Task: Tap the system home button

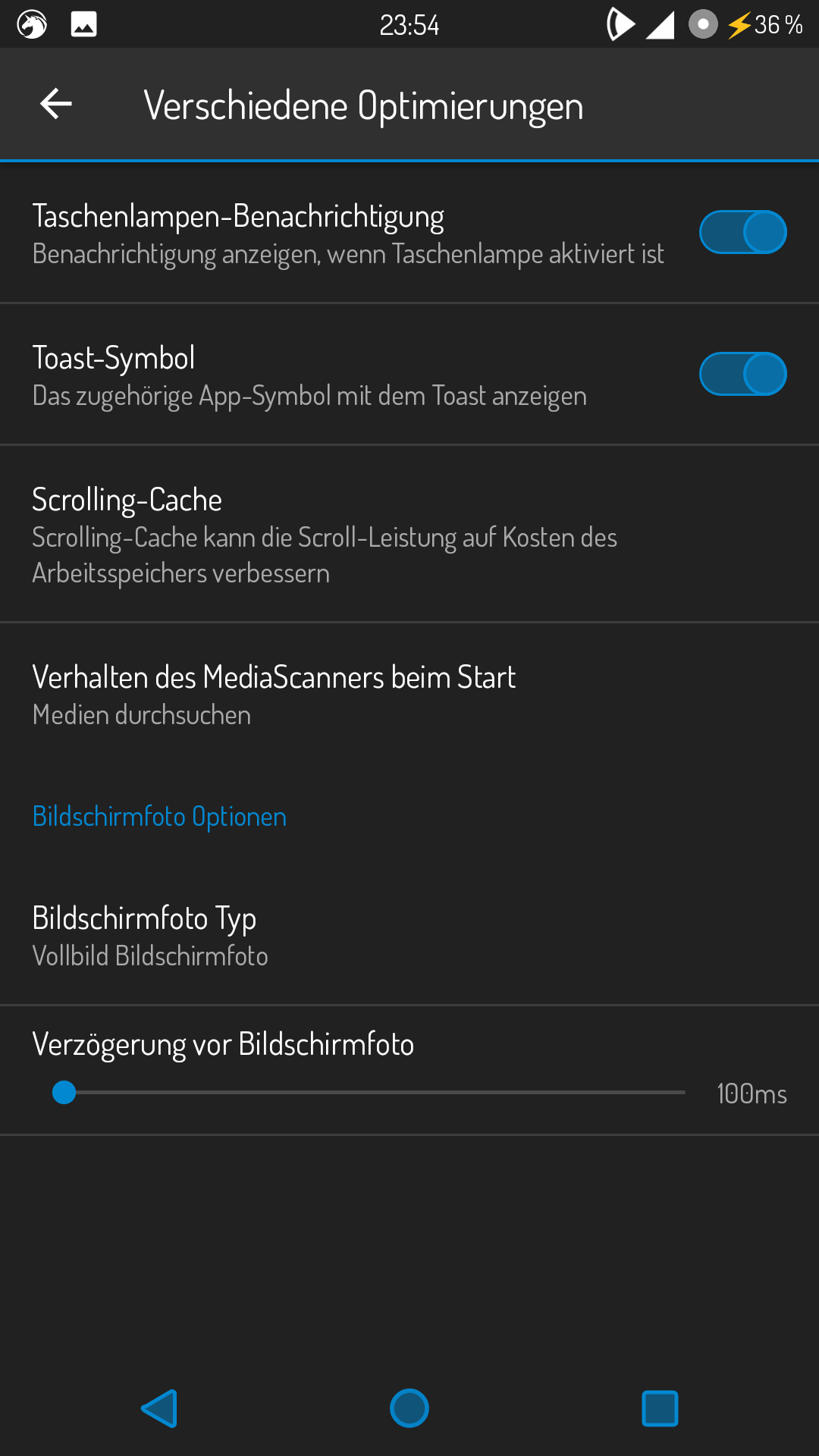Action: point(409,1408)
